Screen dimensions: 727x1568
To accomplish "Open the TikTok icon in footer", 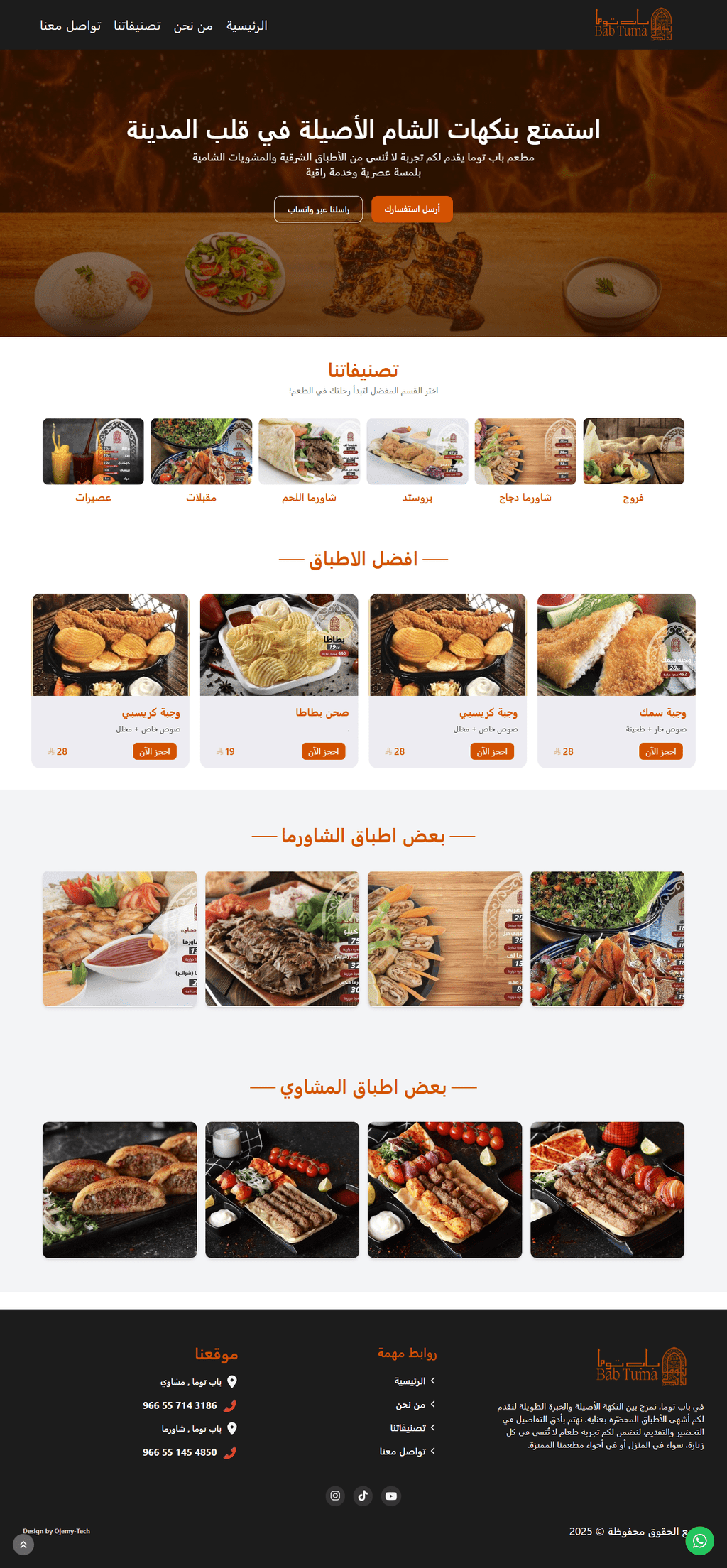I will [x=363, y=1496].
